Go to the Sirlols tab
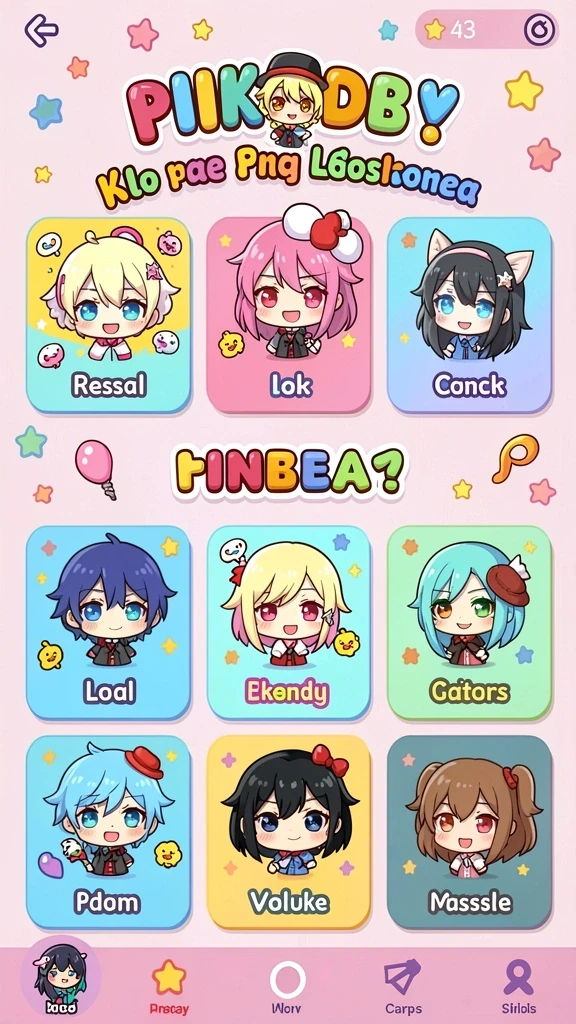576x1024 pixels. (519, 987)
